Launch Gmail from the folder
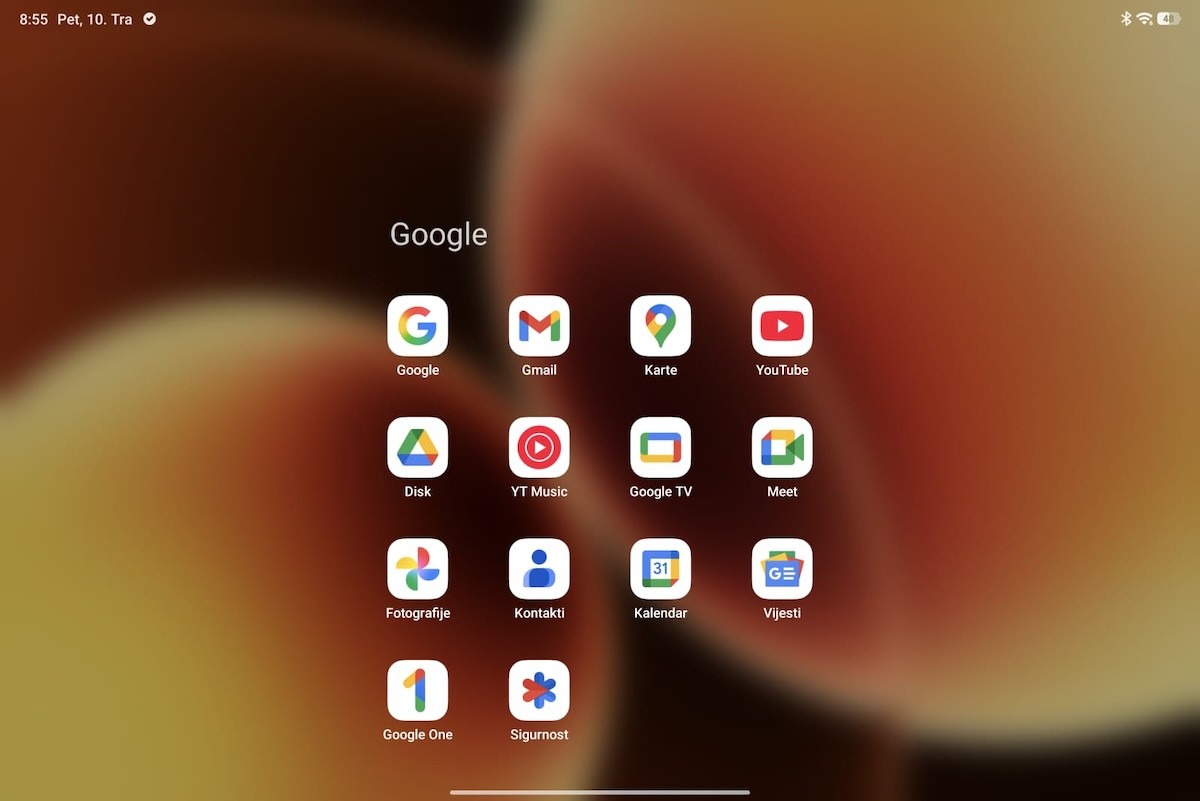The width and height of the screenshot is (1200, 801). coord(539,326)
